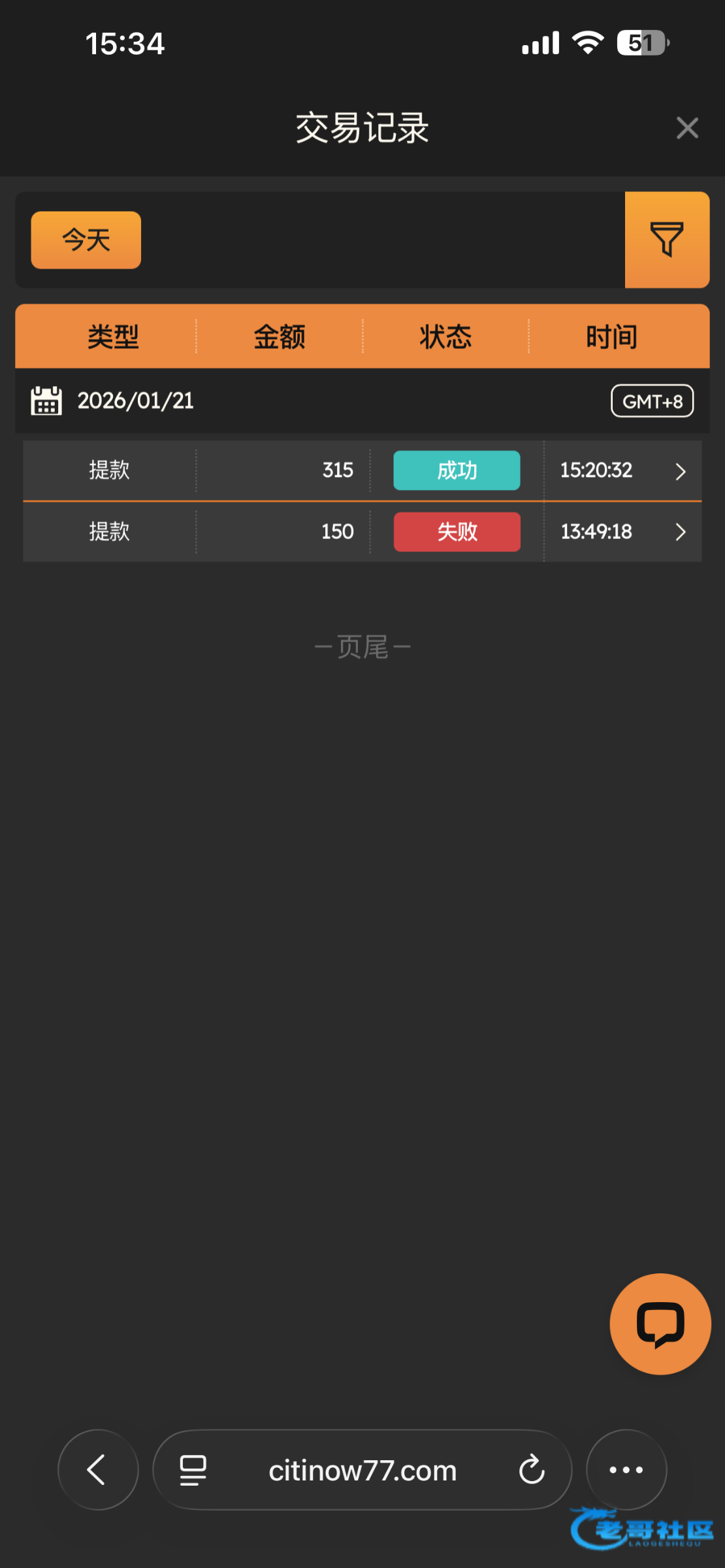Open the browser's more options menu
The image size is (725, 1568).
tap(626, 1470)
